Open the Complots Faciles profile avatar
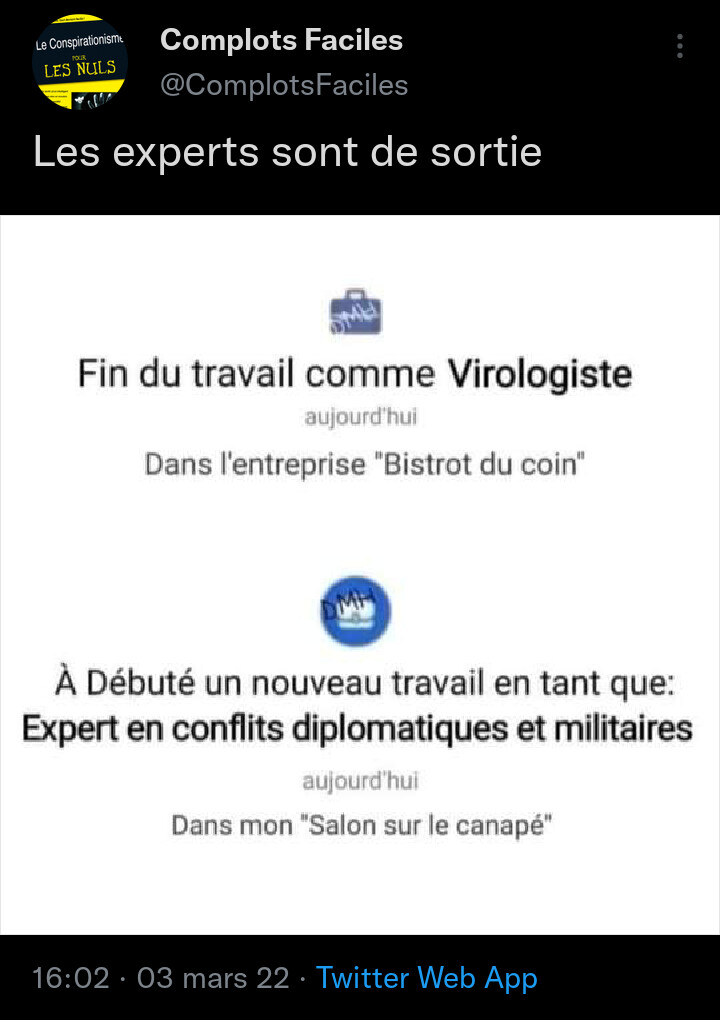 point(81,62)
